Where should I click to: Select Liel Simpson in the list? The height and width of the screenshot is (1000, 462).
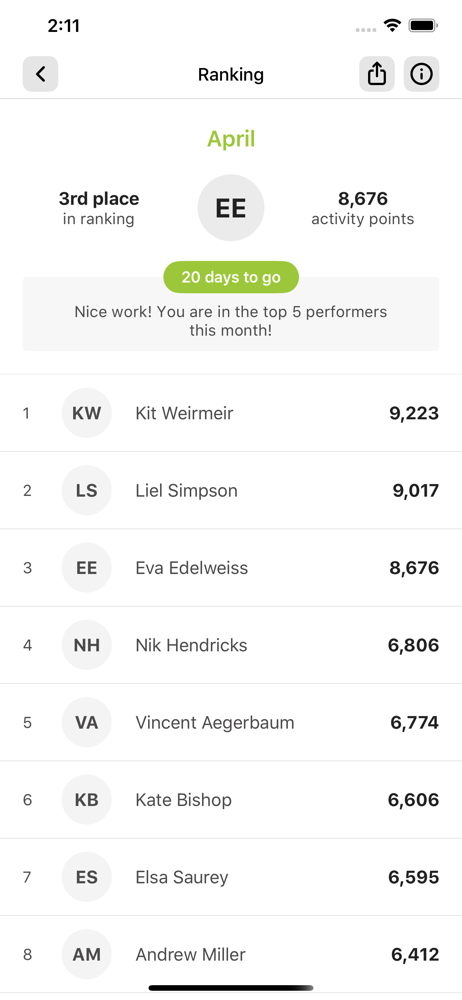coord(231,490)
